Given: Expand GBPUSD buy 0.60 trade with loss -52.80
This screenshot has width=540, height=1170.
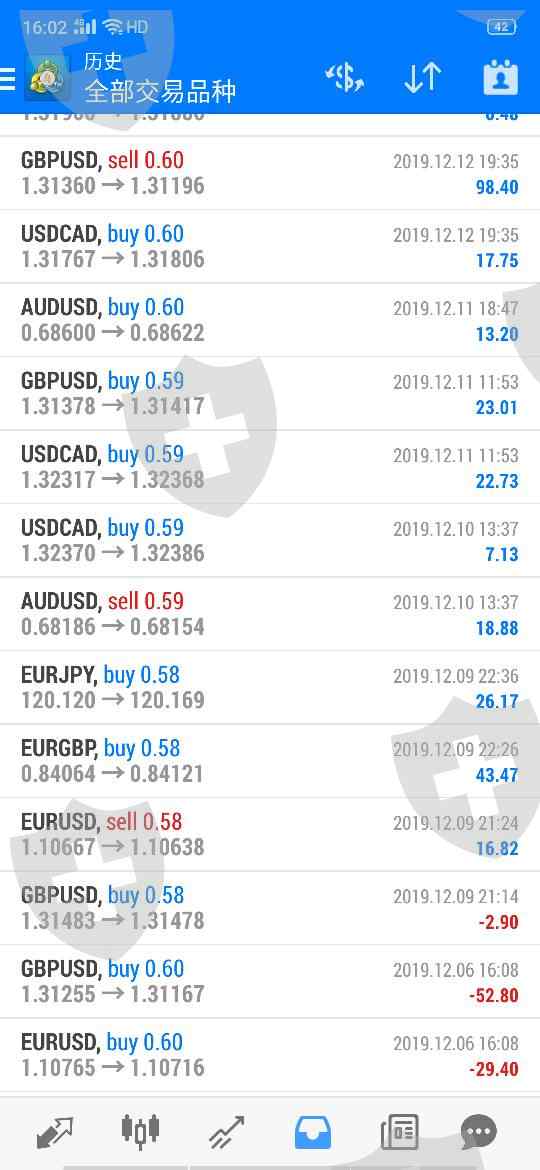Looking at the screenshot, I should (270, 981).
